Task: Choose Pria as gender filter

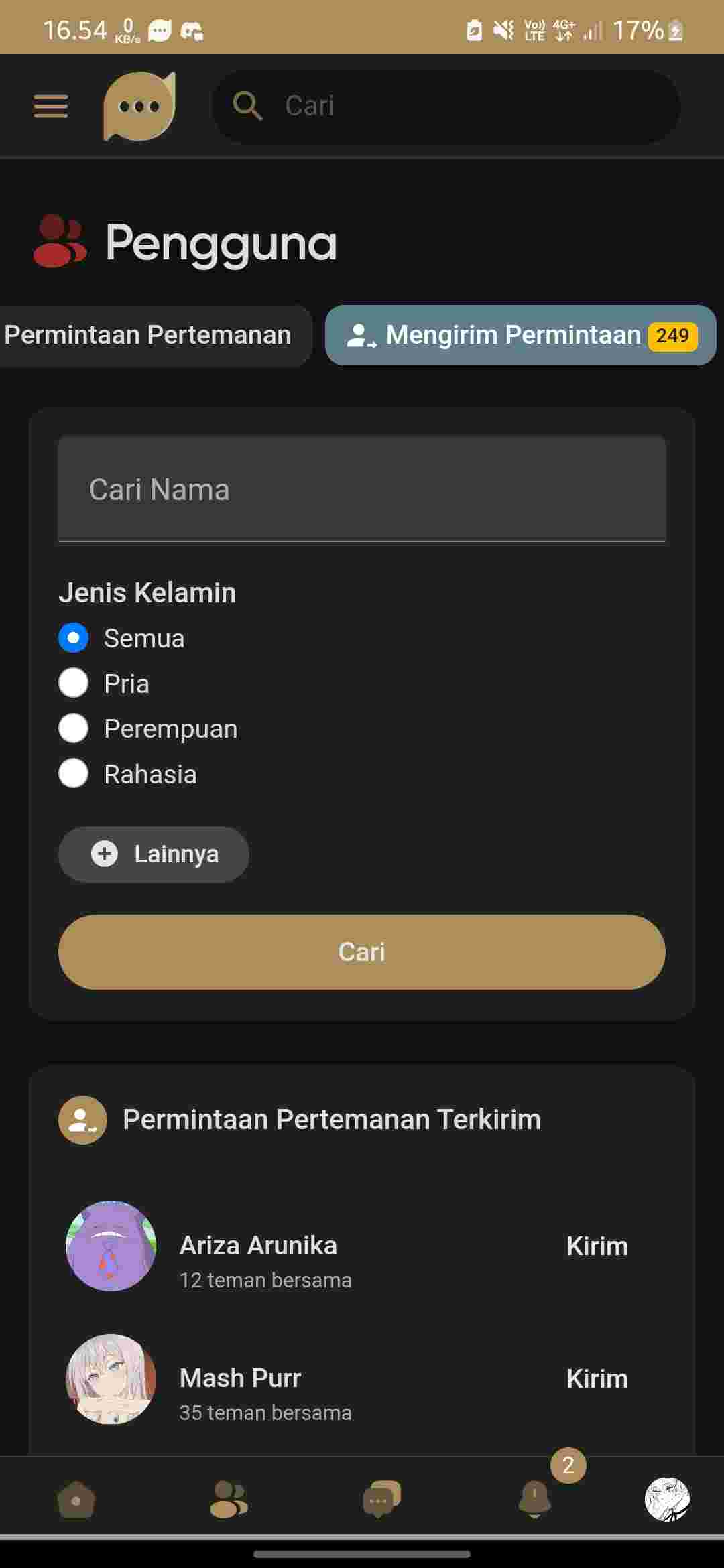Action: coord(74,683)
